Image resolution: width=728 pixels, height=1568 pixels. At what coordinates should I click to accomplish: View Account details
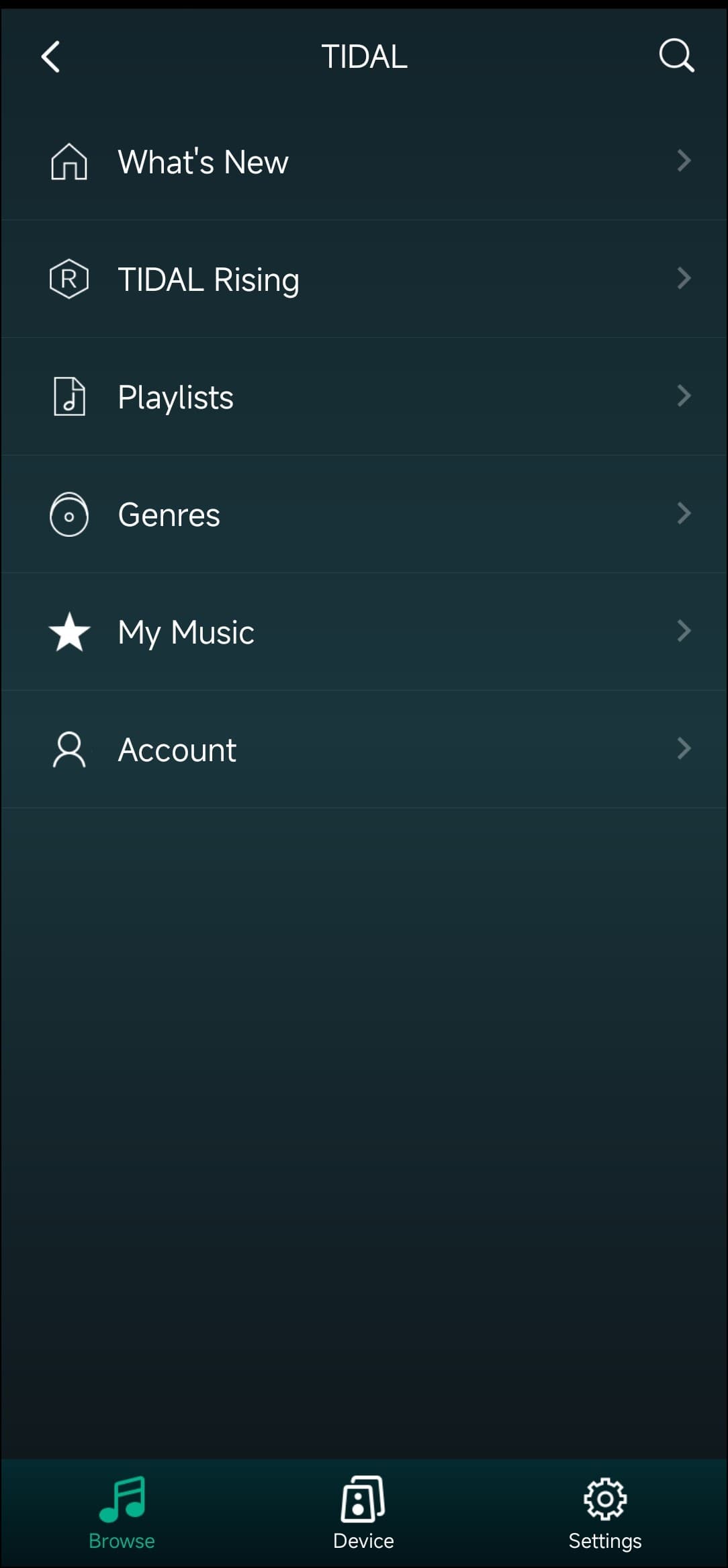click(x=363, y=750)
